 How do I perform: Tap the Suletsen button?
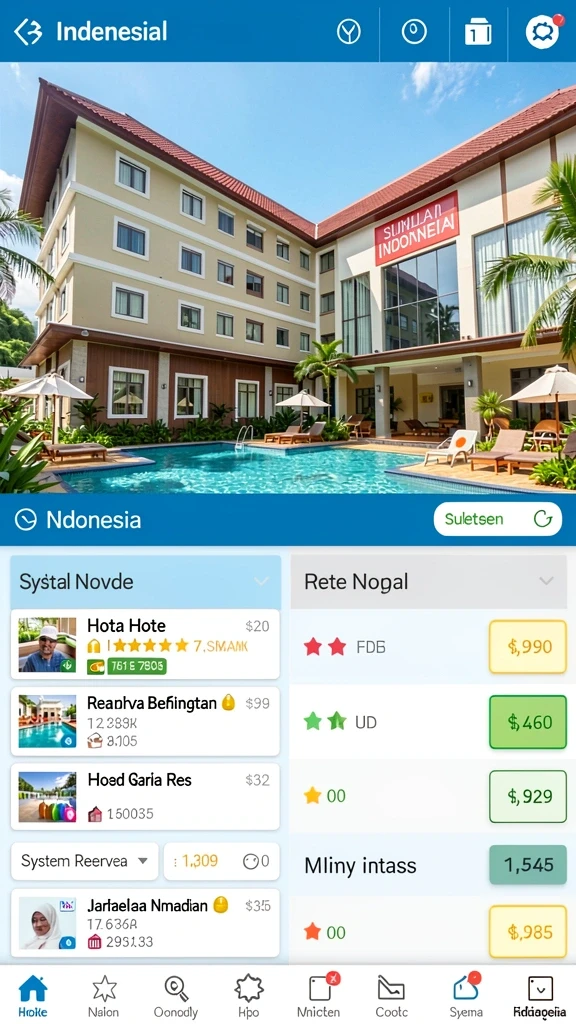[x=498, y=519]
